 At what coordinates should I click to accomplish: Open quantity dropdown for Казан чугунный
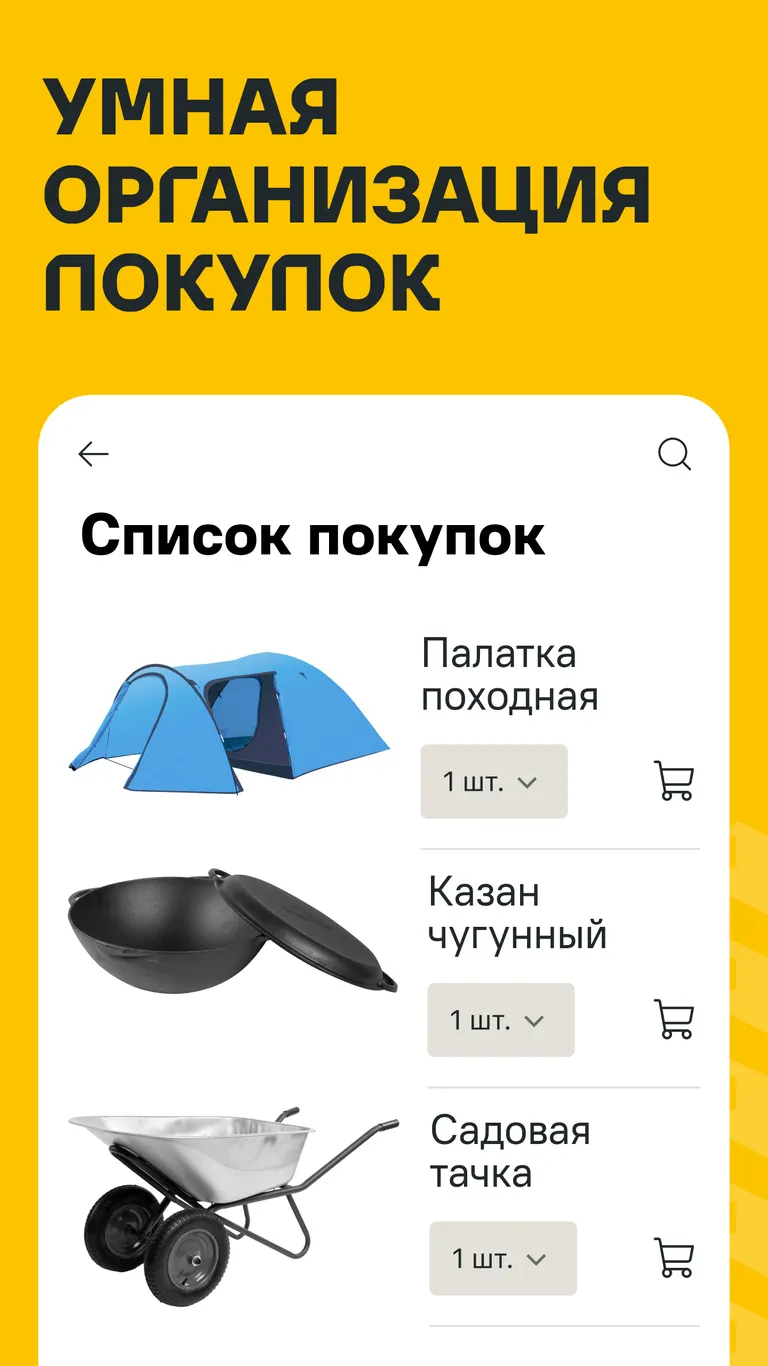(500, 1020)
